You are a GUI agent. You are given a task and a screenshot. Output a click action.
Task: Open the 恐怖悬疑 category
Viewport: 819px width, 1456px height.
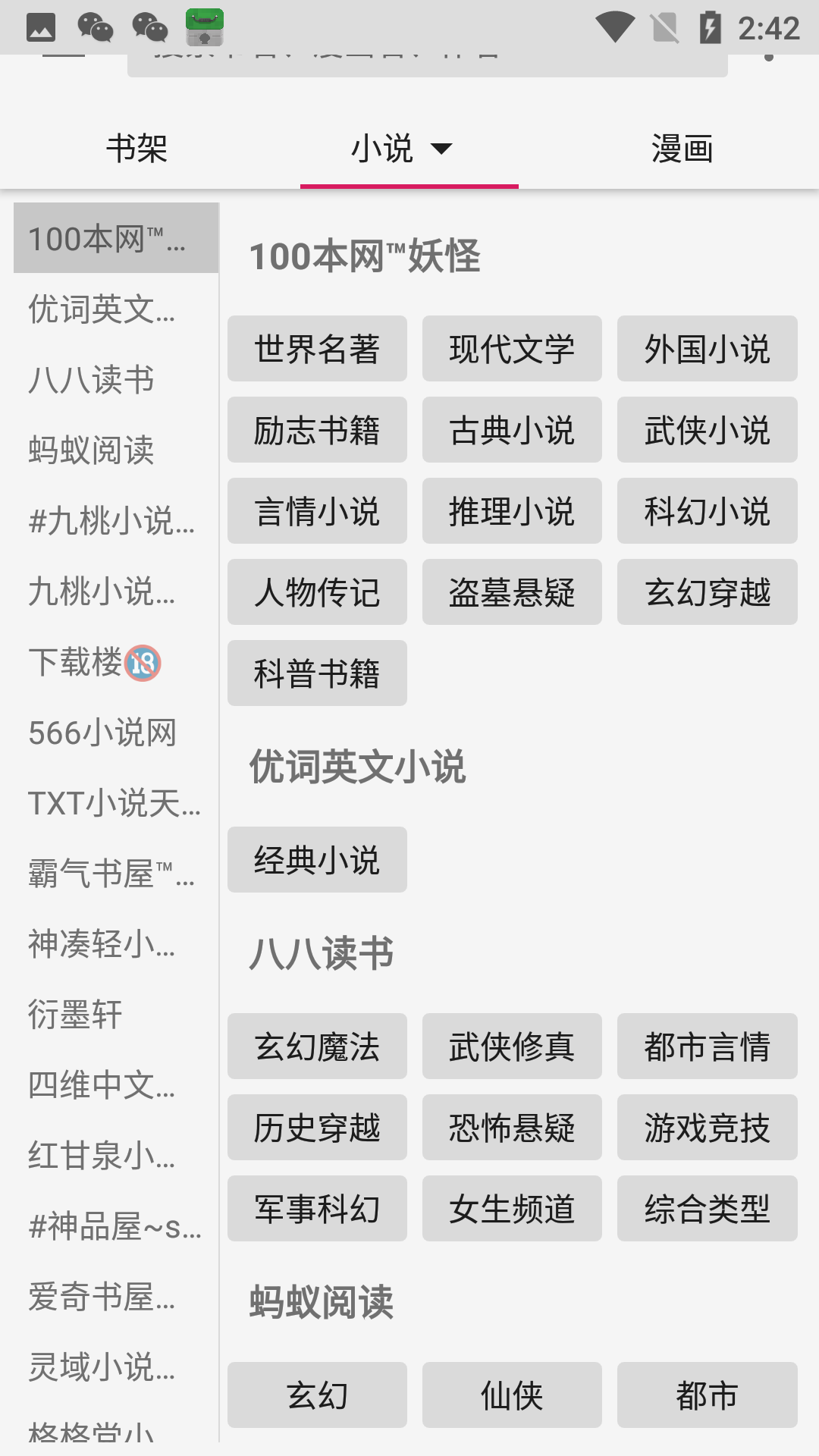pos(512,1128)
